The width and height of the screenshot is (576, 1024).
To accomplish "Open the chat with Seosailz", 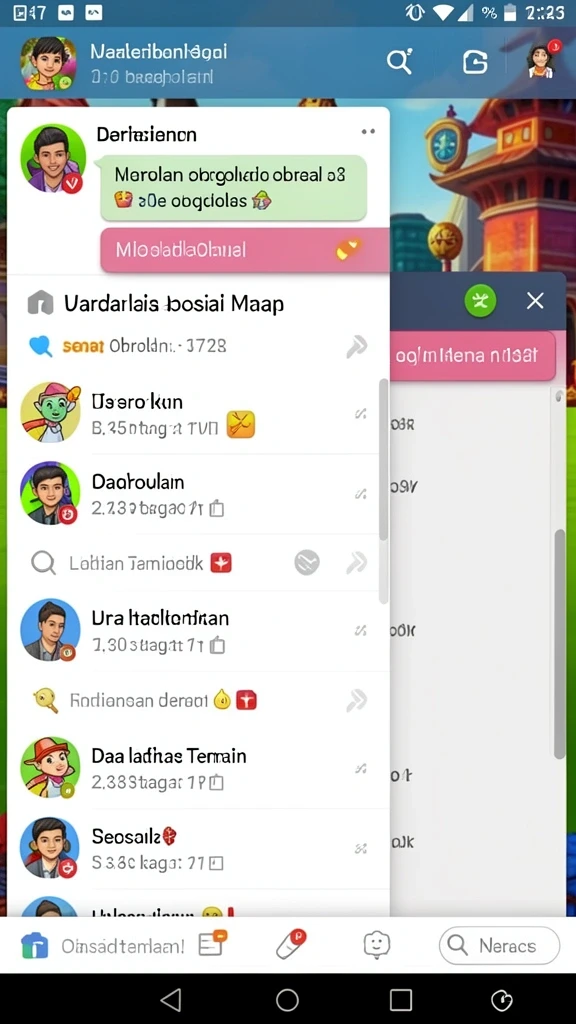I will coord(196,848).
